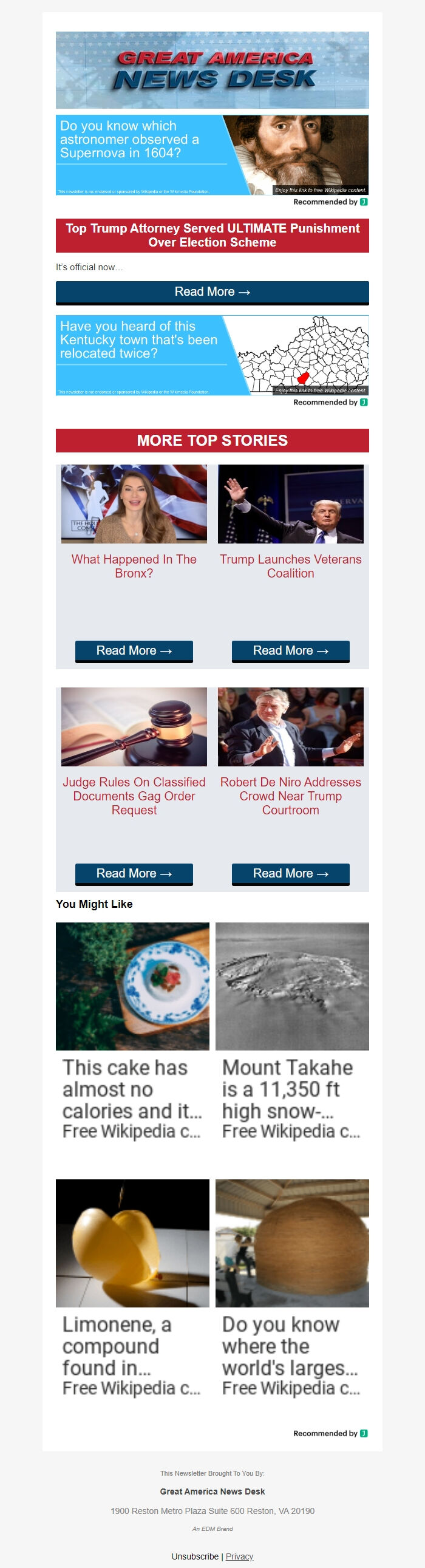This screenshot has width=425, height=1568.
Task: Tap Read More under Trump Attorney story
Action: 212,292
